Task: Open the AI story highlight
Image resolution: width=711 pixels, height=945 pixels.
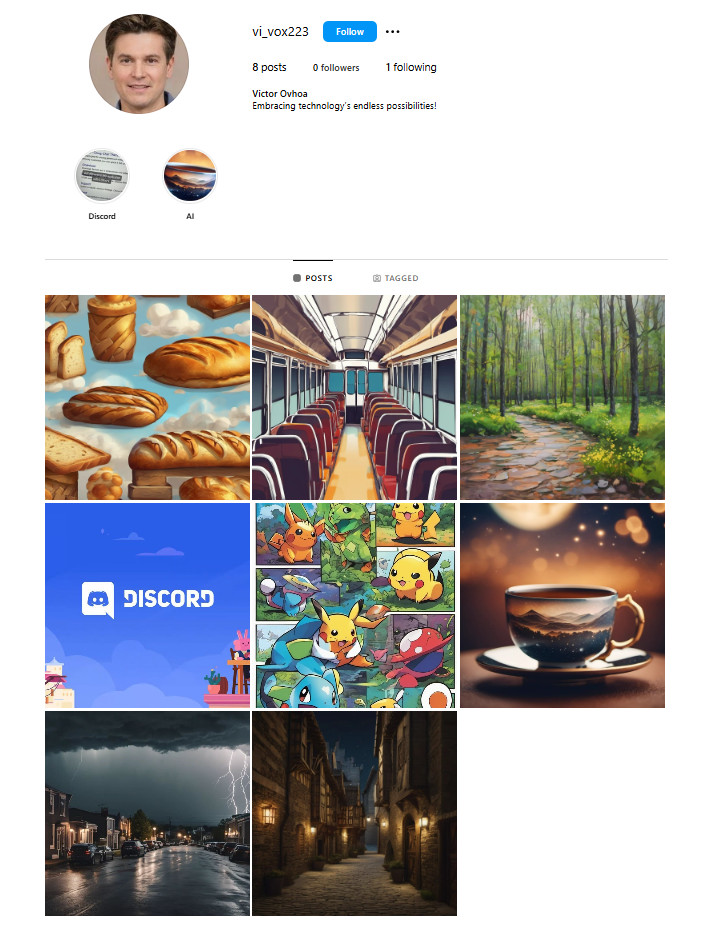Action: [190, 177]
